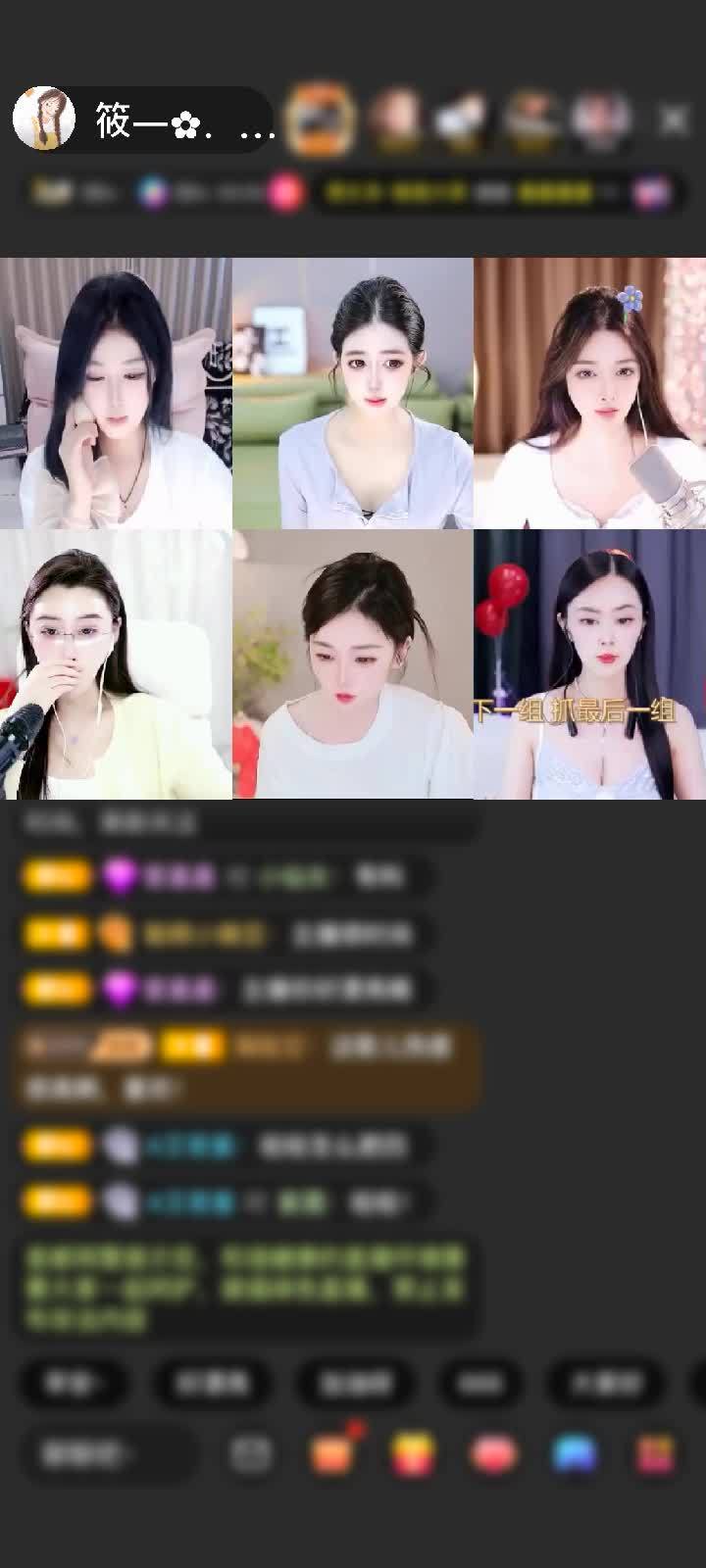Open the streamer tile with red balloons
The width and height of the screenshot is (706, 1568).
pos(589,664)
